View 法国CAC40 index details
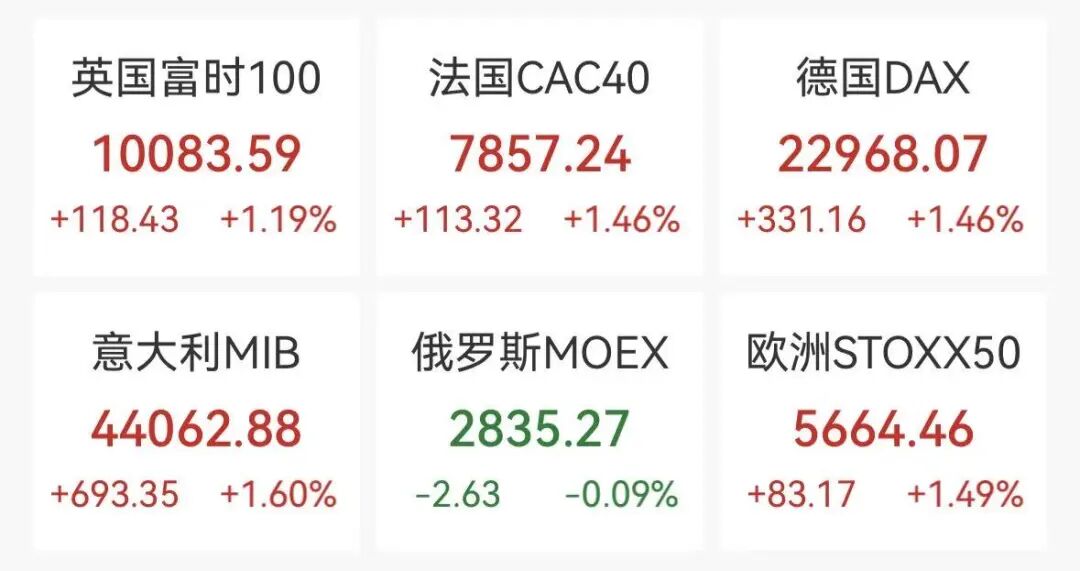Image resolution: width=1080 pixels, height=571 pixels. point(540,150)
